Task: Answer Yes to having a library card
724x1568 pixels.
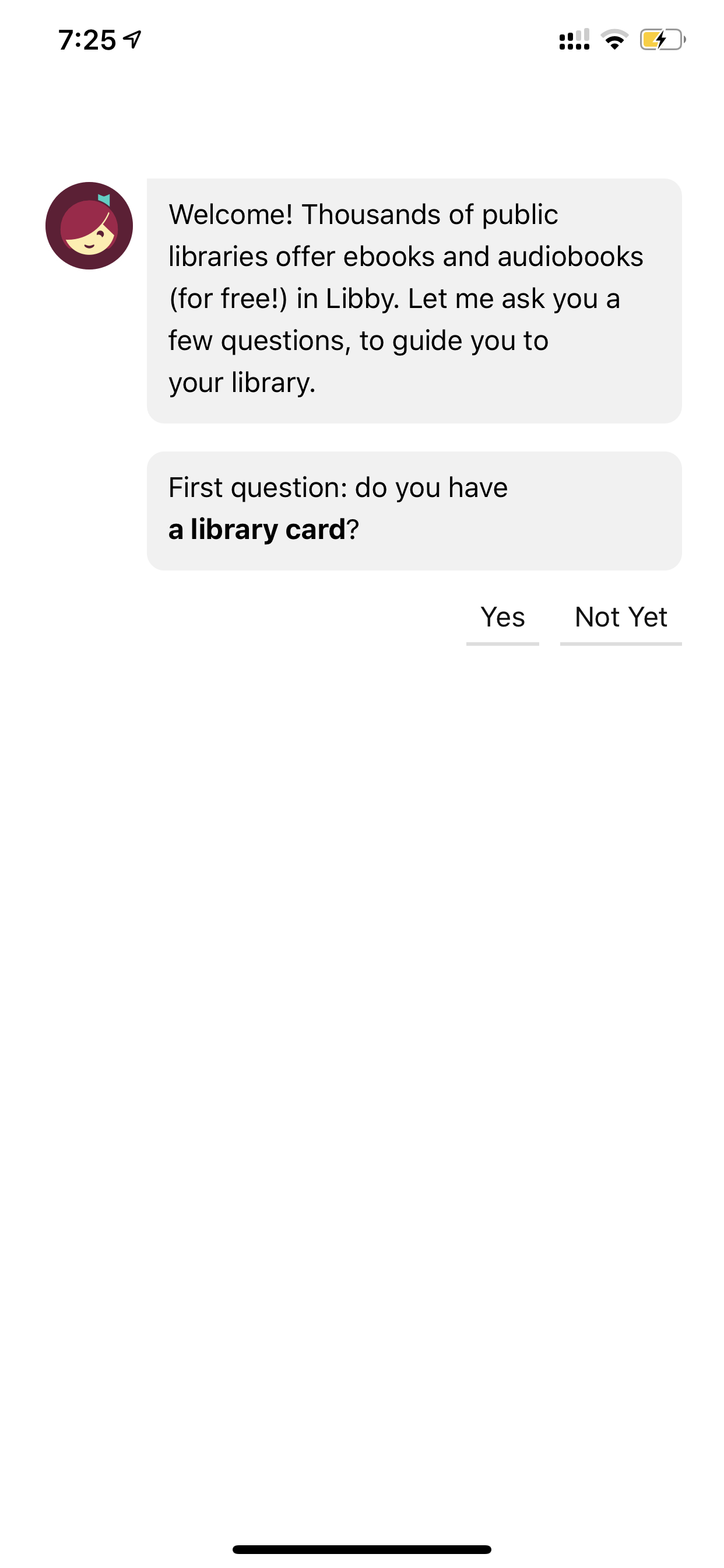Action: coord(502,618)
